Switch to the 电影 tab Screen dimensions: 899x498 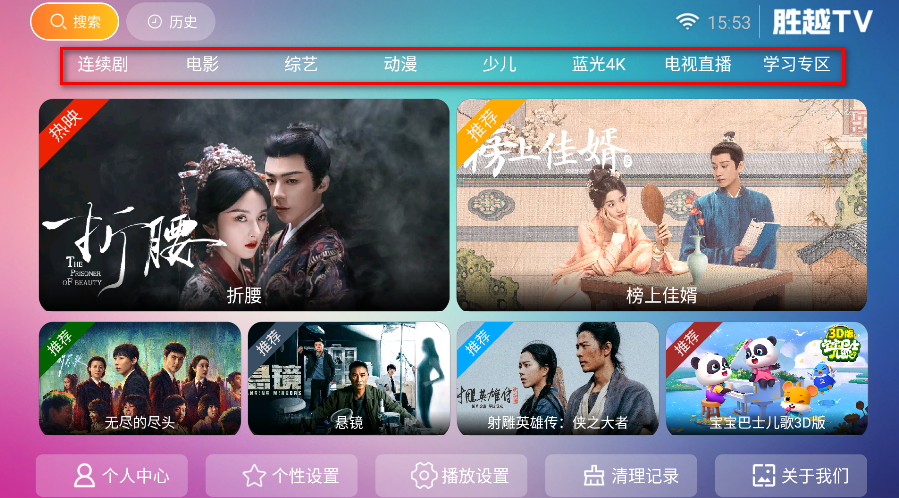tap(202, 65)
